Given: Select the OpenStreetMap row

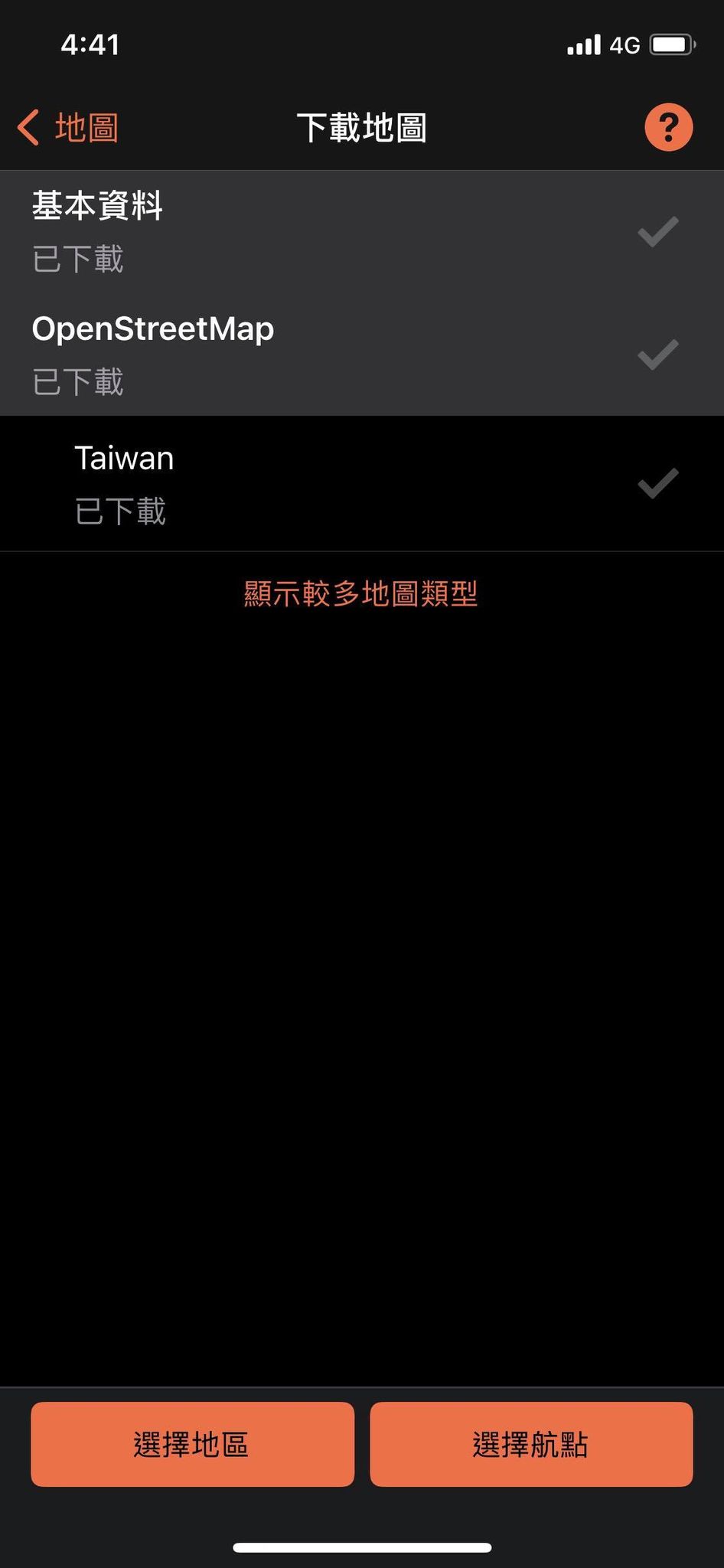Looking at the screenshot, I should click(x=362, y=354).
